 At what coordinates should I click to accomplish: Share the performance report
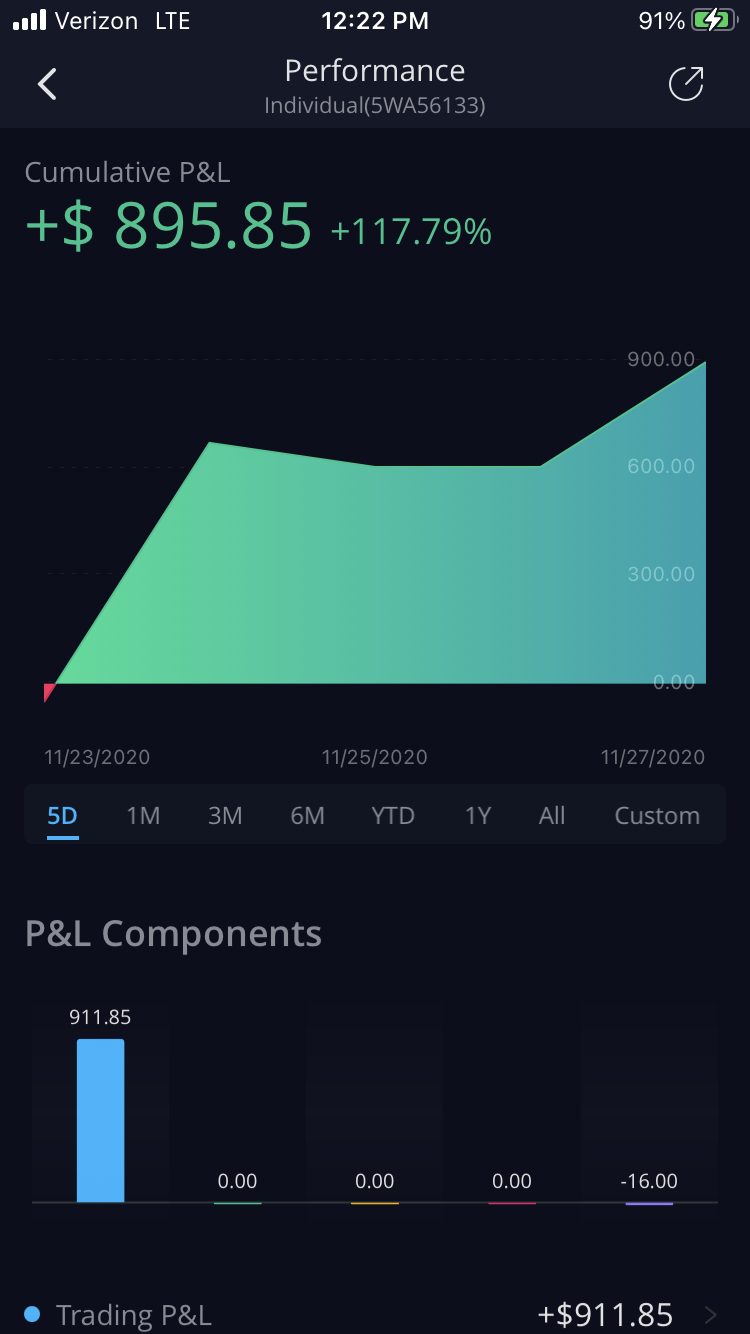[686, 84]
